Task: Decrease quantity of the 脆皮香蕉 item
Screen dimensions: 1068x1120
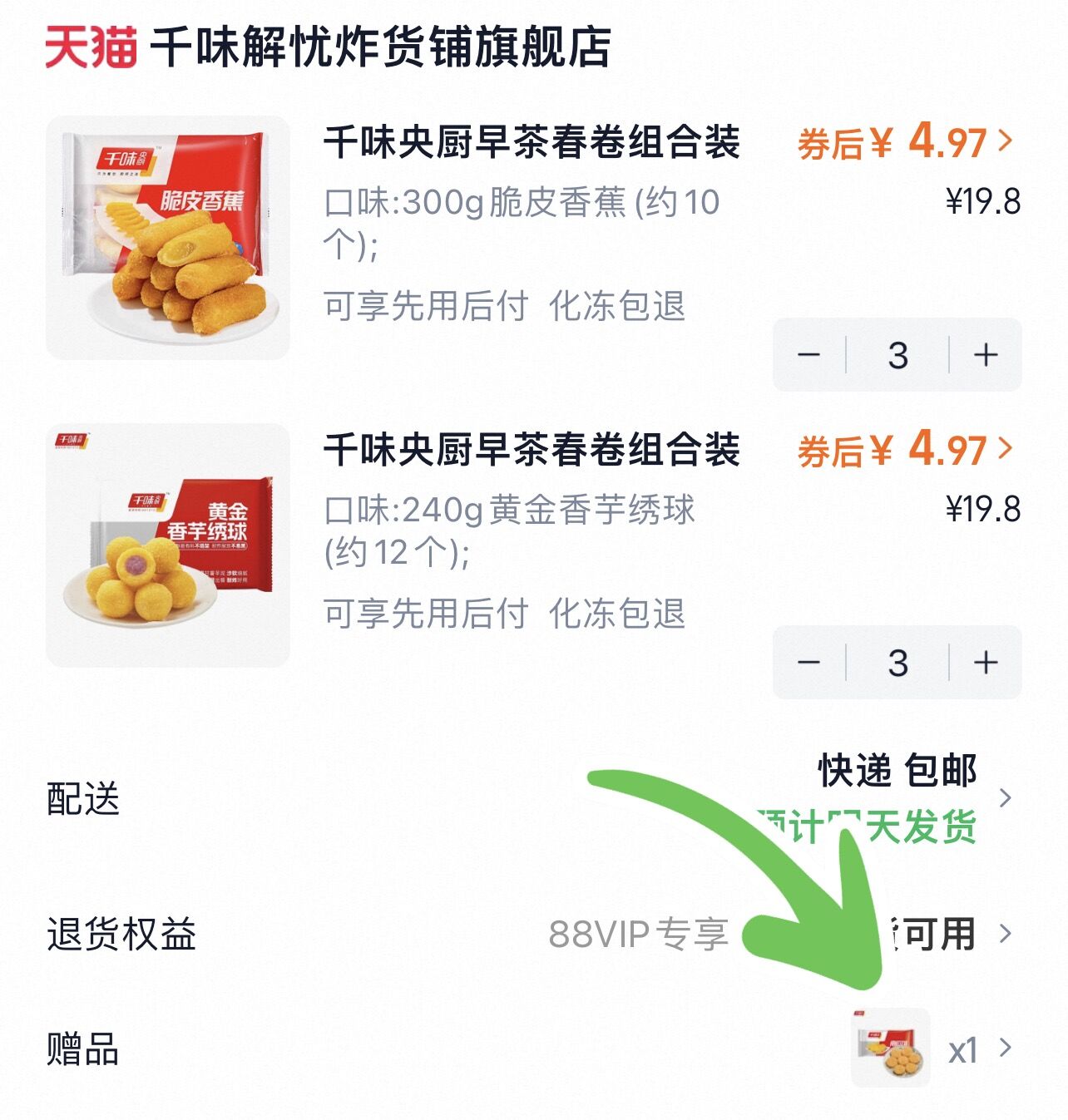Action: click(x=808, y=353)
